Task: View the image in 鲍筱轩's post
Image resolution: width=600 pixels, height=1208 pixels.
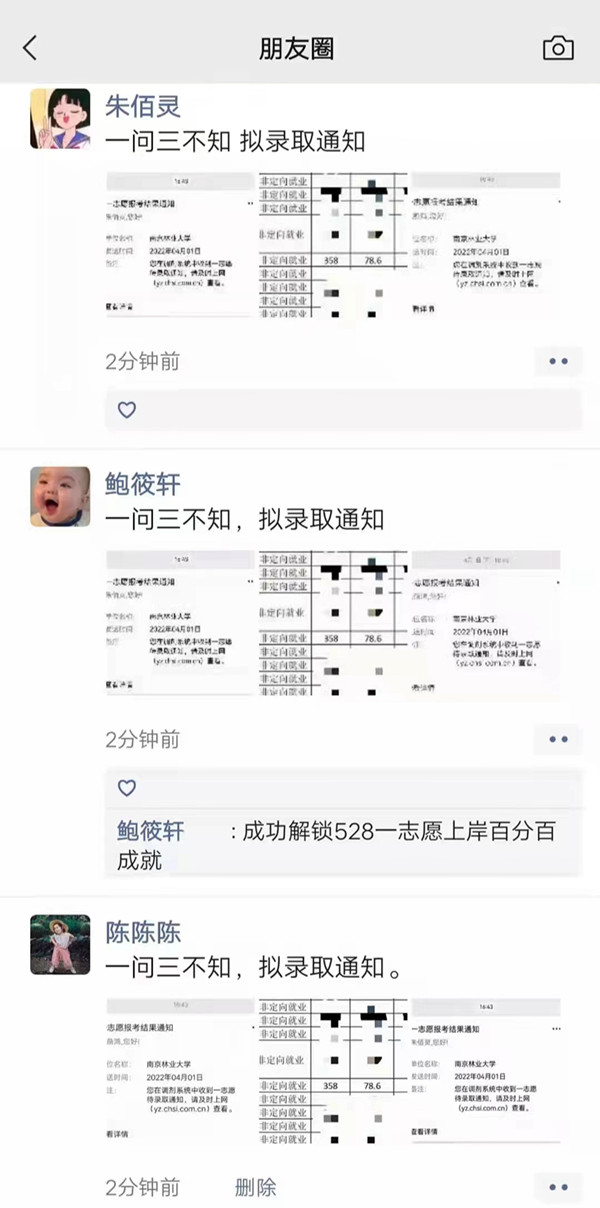Action: [333, 622]
